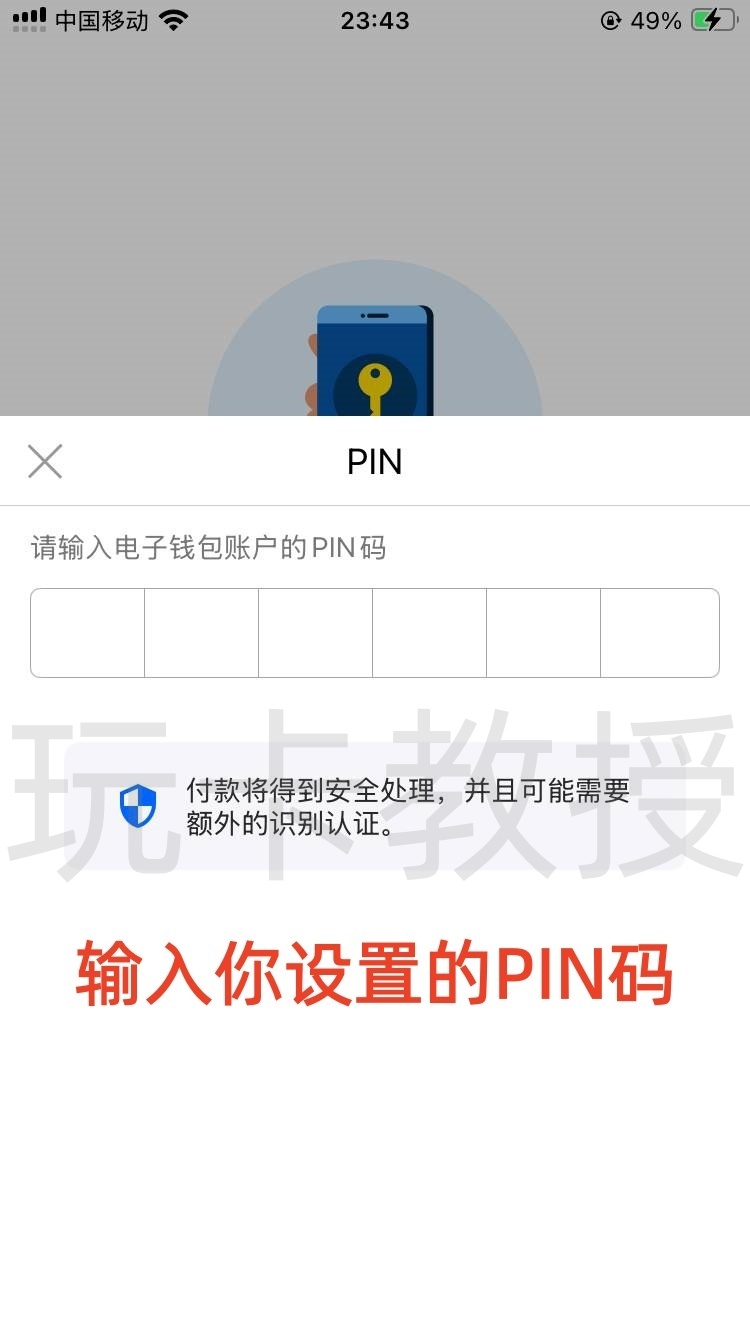Tap the PIN title text
This screenshot has height=1334, width=750.
[x=374, y=461]
